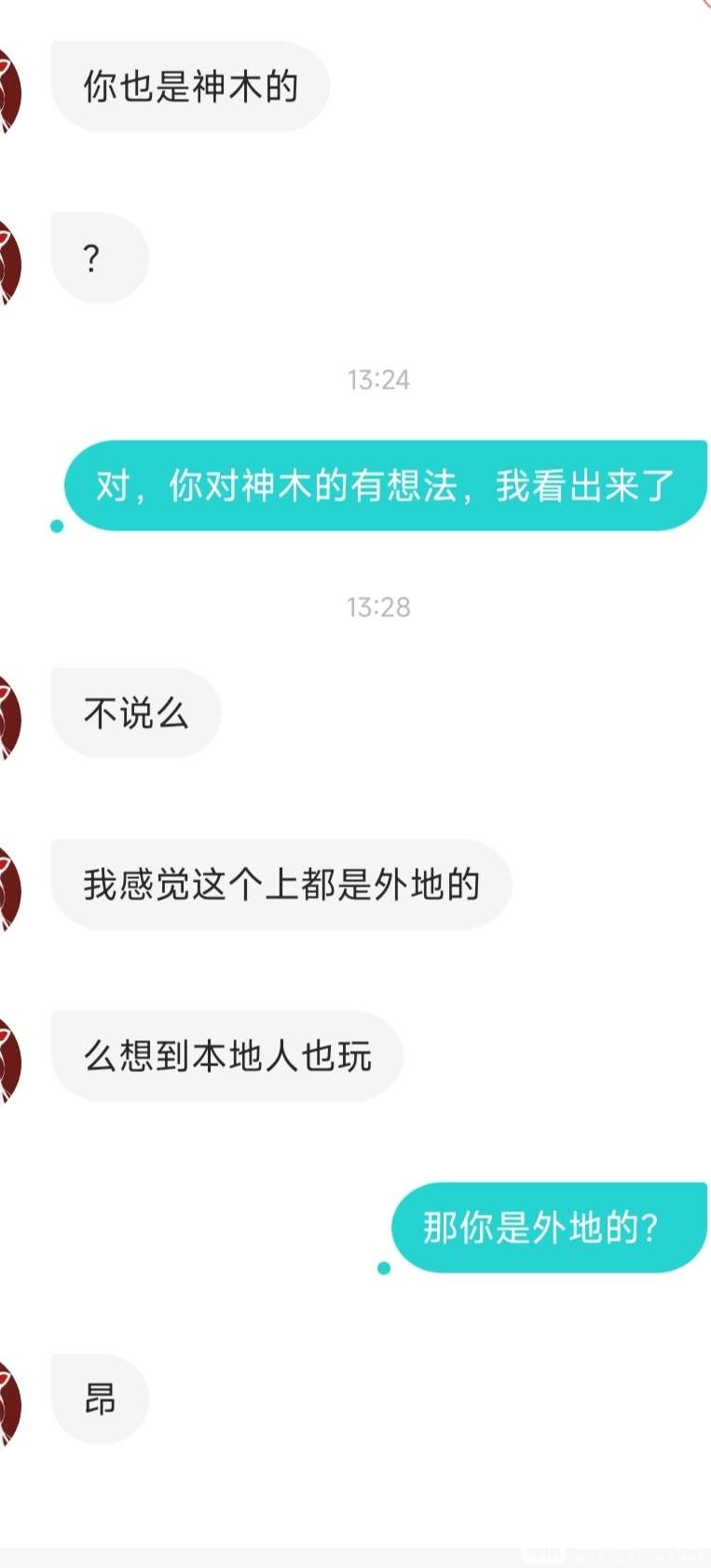View profile from avatar beside '我感觉这个上都是外地的'
711x1568 pixels.
click(x=7, y=886)
